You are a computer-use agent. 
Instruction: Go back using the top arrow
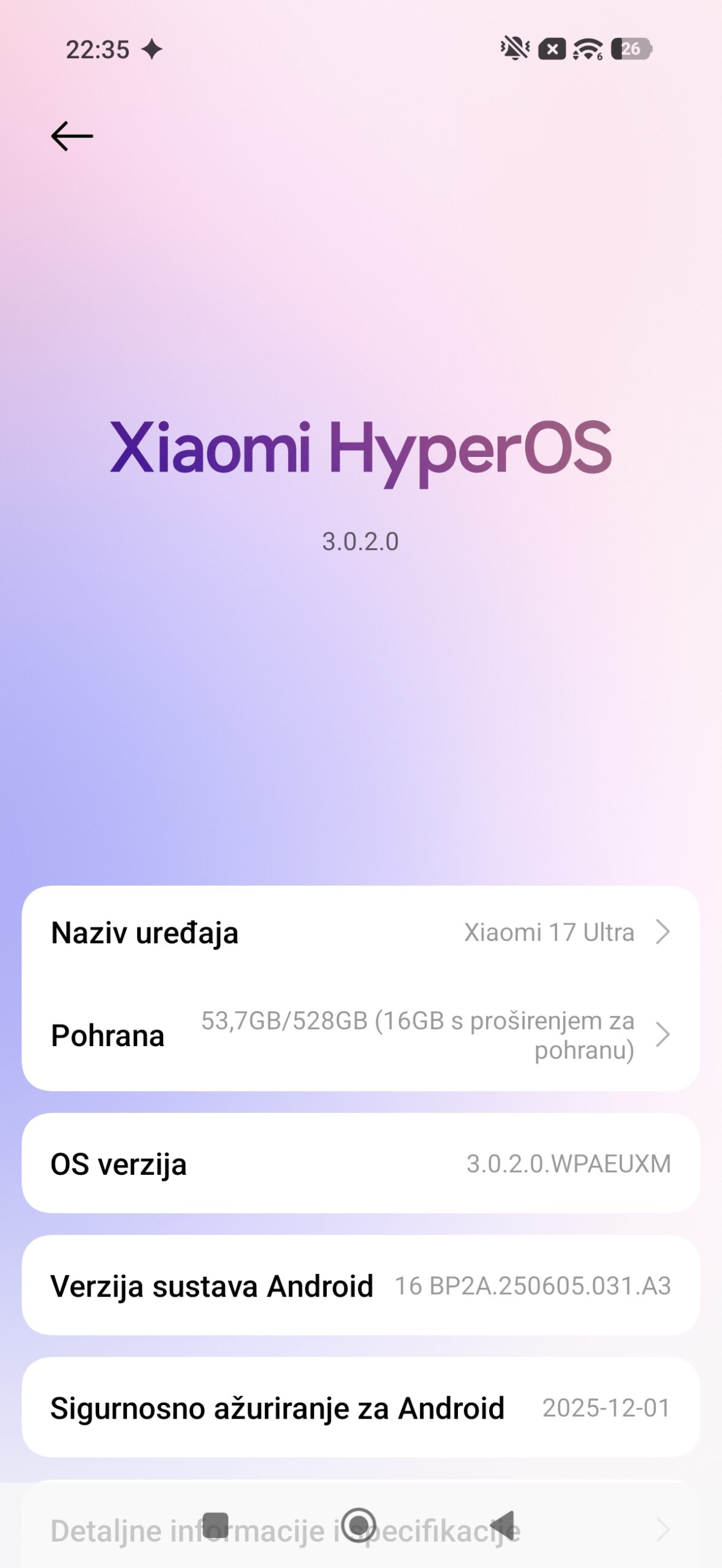(72, 136)
